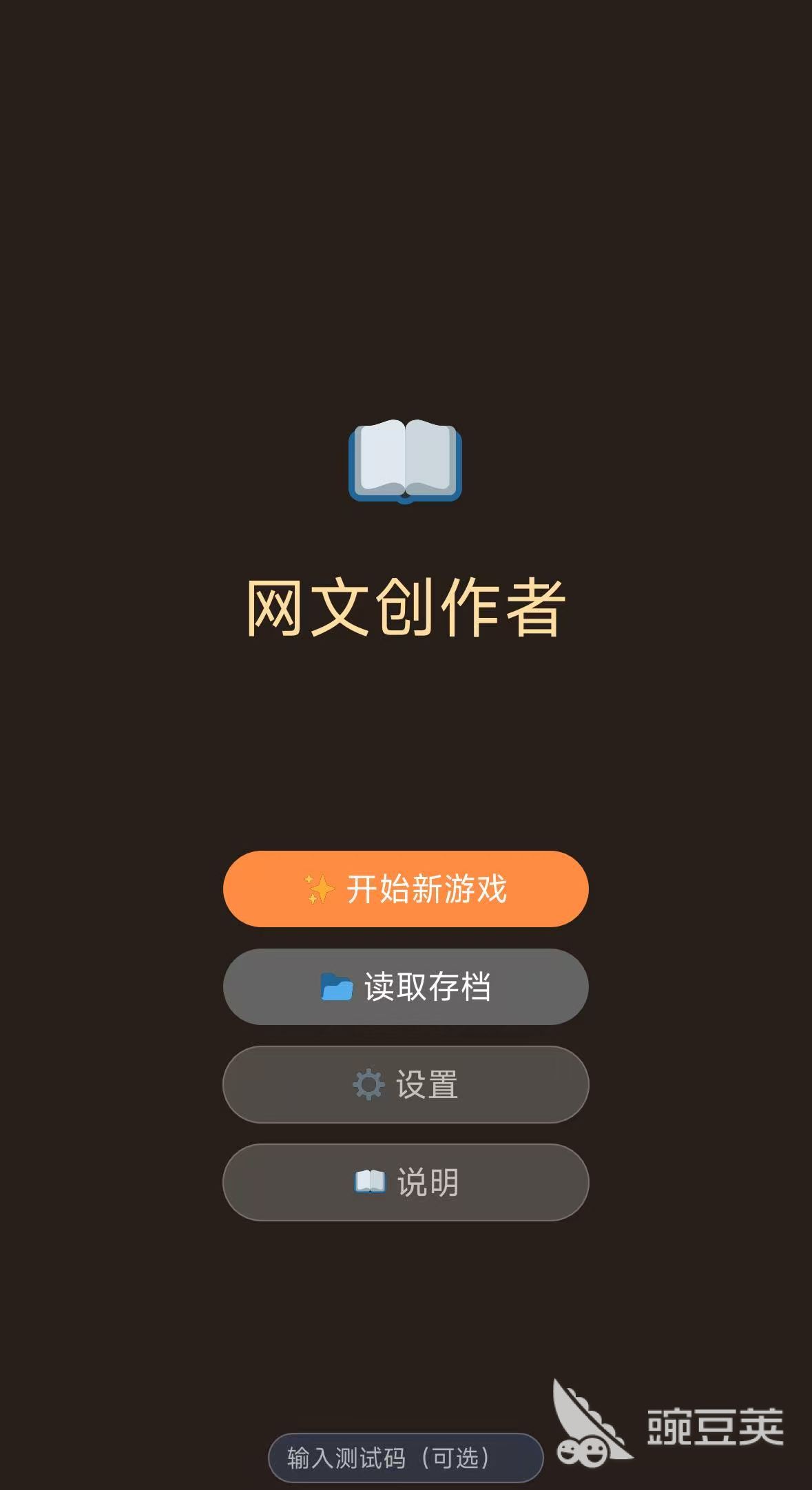Tap the rounded 说明 pill button
The height and width of the screenshot is (1490, 812).
pyautogui.click(x=406, y=1181)
